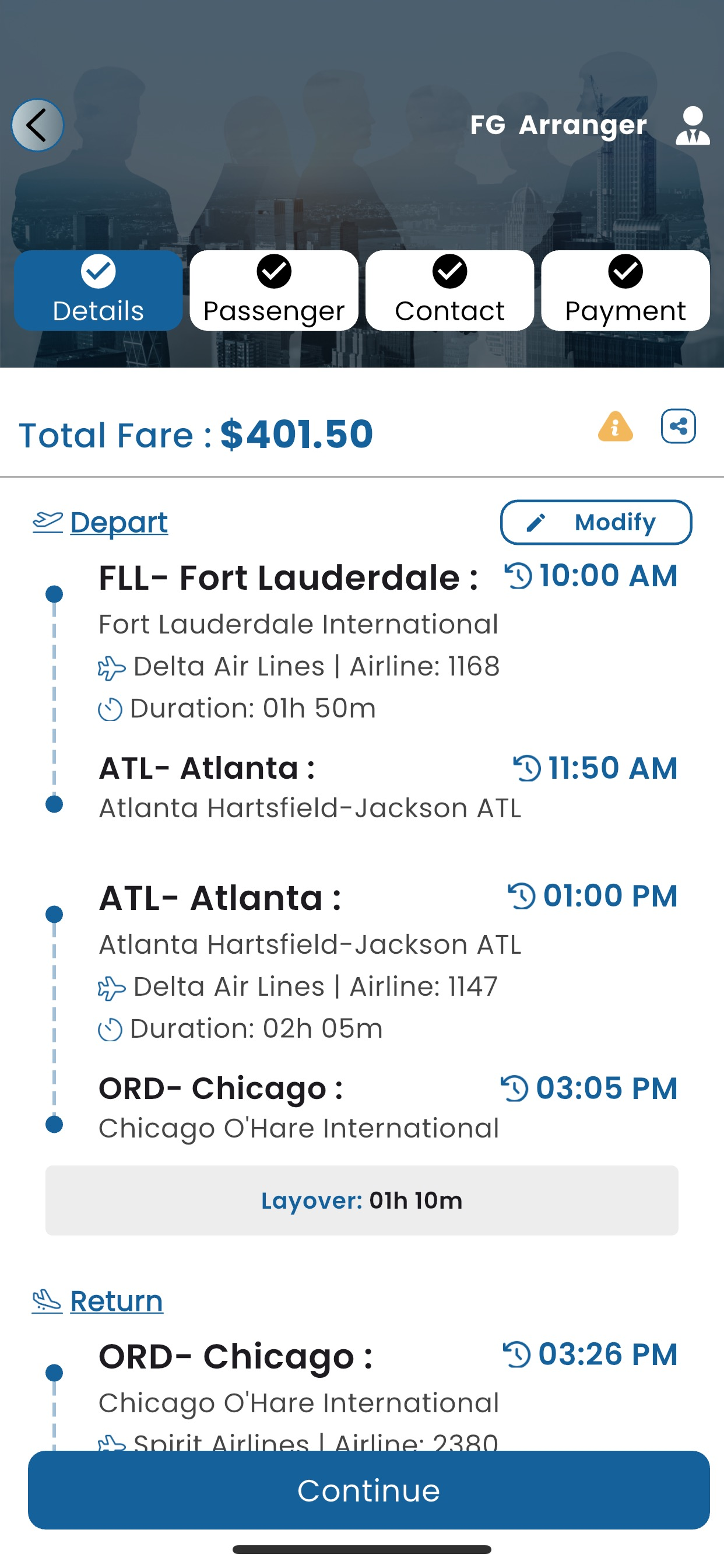Tap the Return link

click(x=116, y=1301)
